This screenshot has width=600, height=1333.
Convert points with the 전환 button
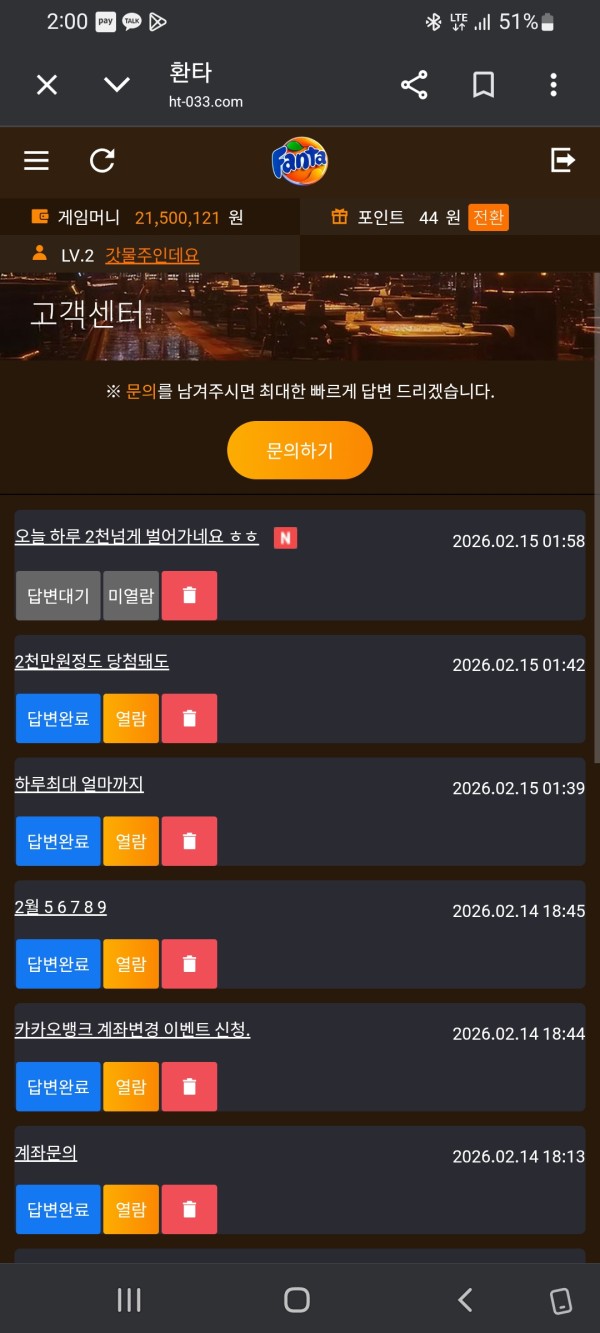point(488,217)
